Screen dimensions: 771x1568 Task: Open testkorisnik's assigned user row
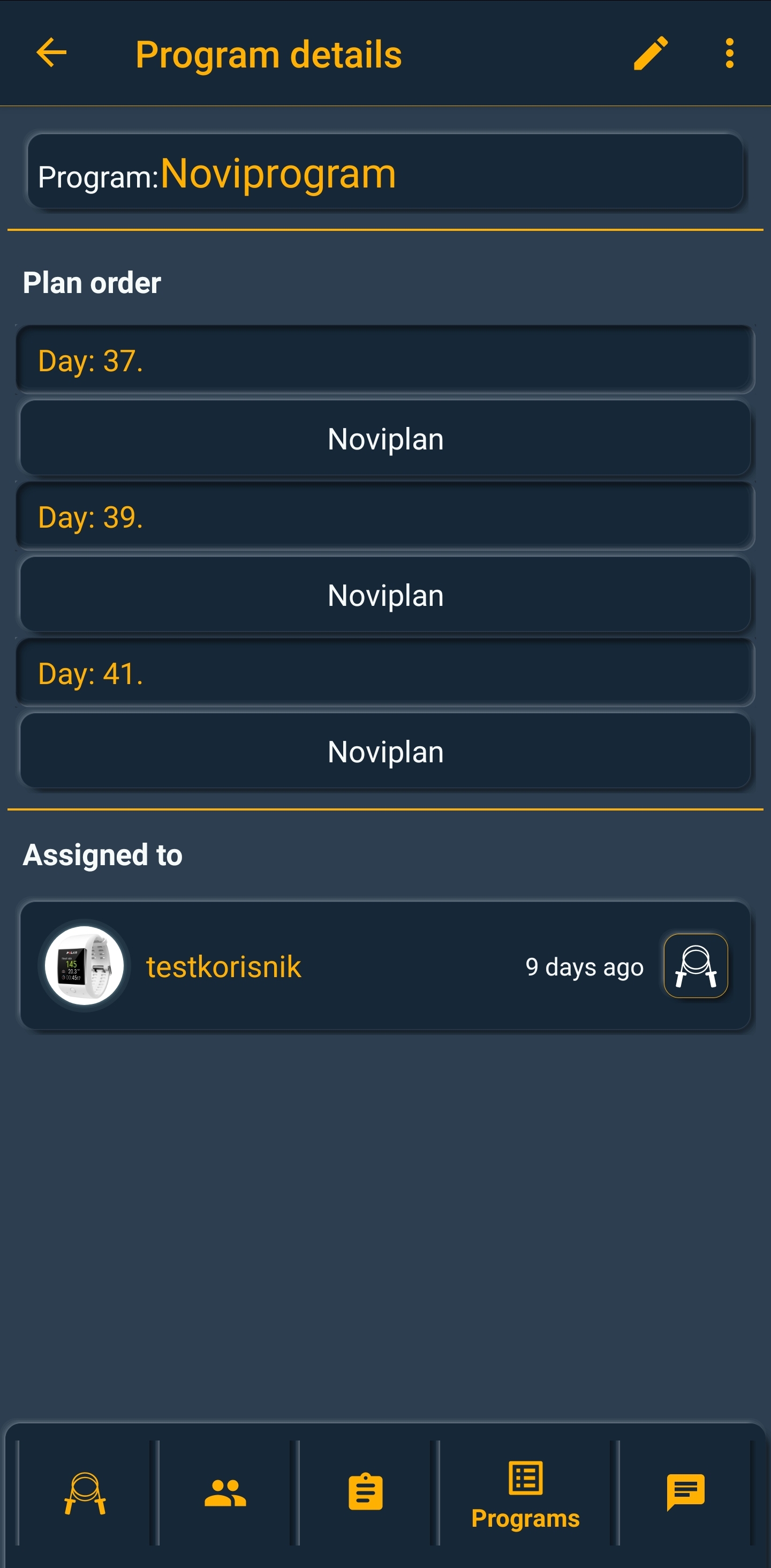coord(385,966)
